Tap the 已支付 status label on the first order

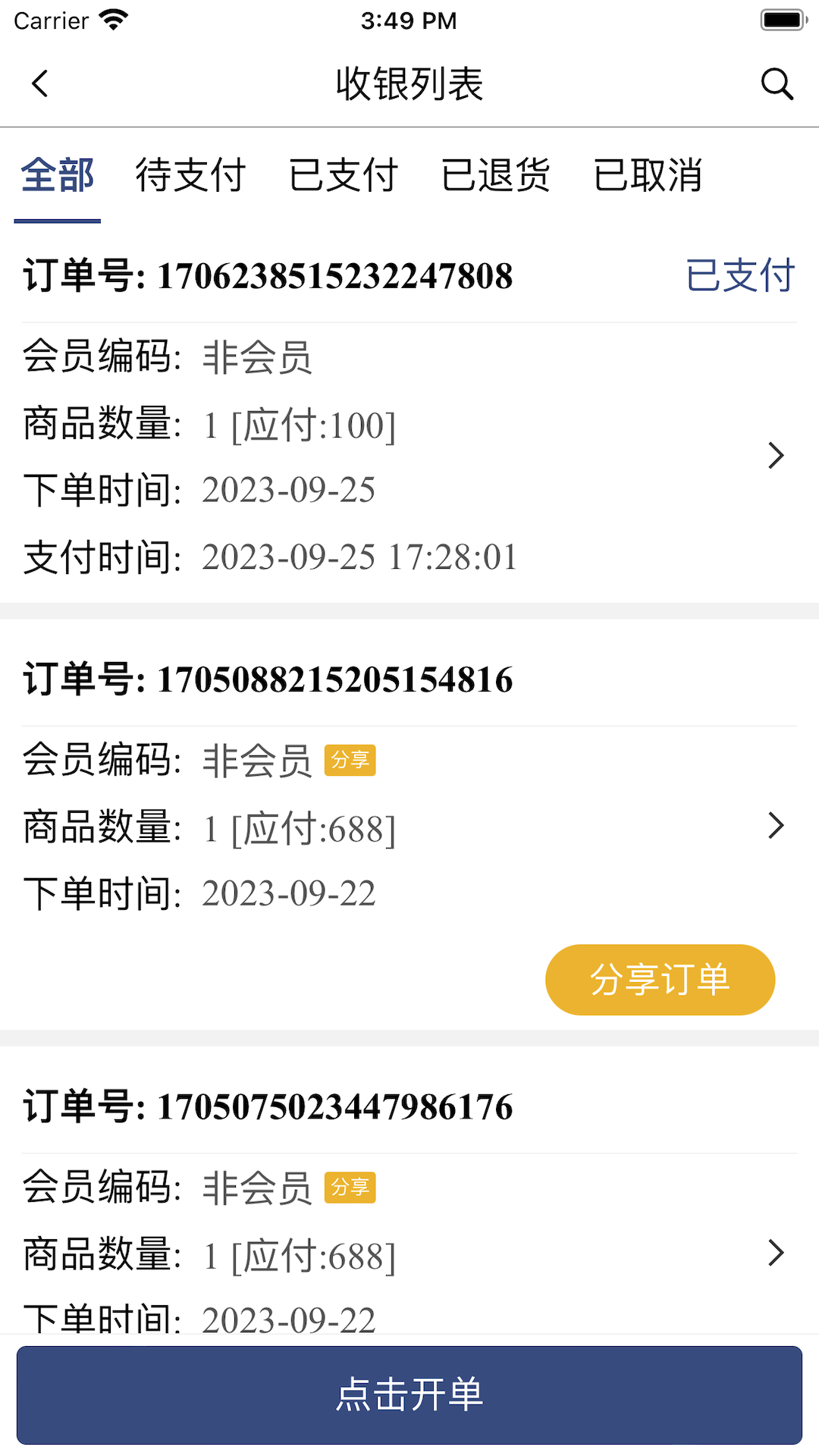coord(740,276)
